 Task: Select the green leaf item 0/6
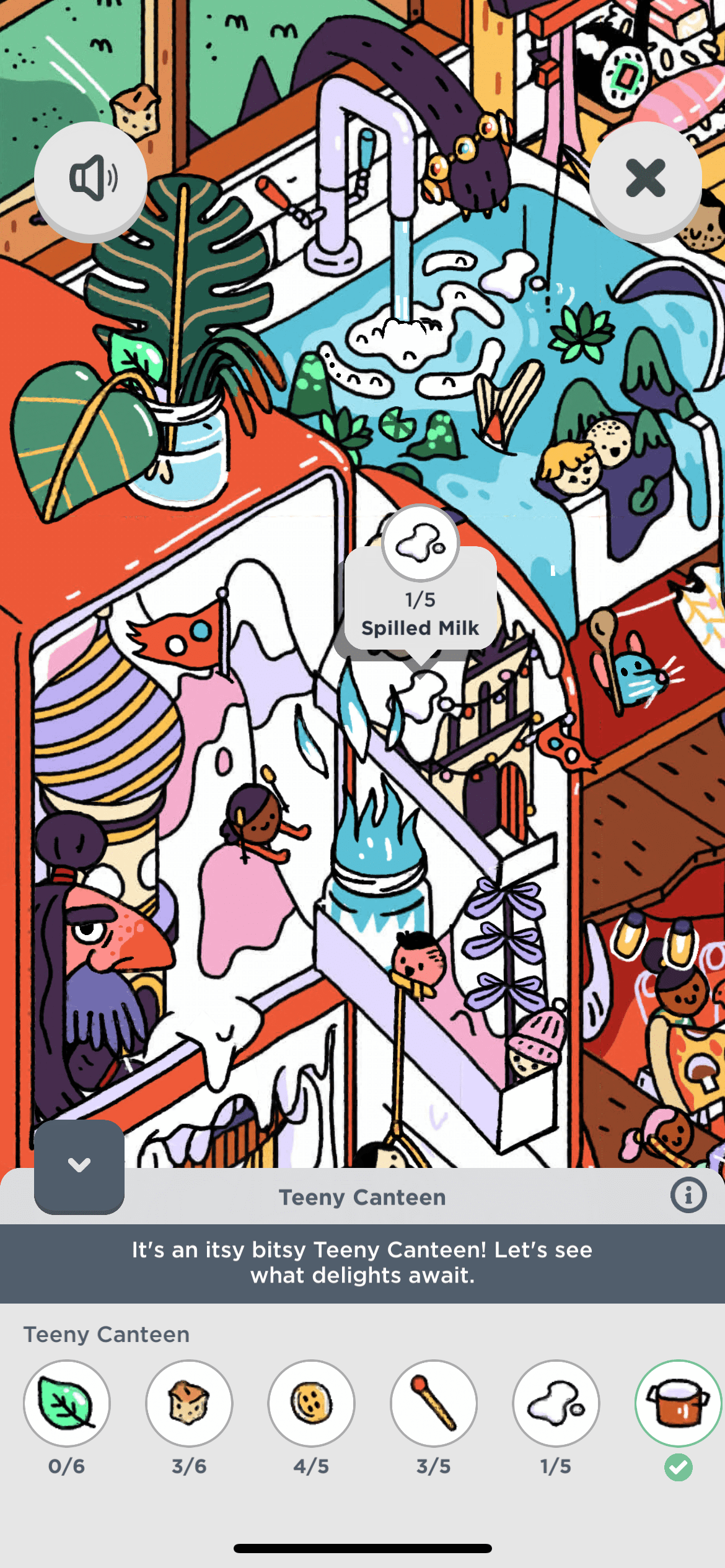tap(67, 1403)
